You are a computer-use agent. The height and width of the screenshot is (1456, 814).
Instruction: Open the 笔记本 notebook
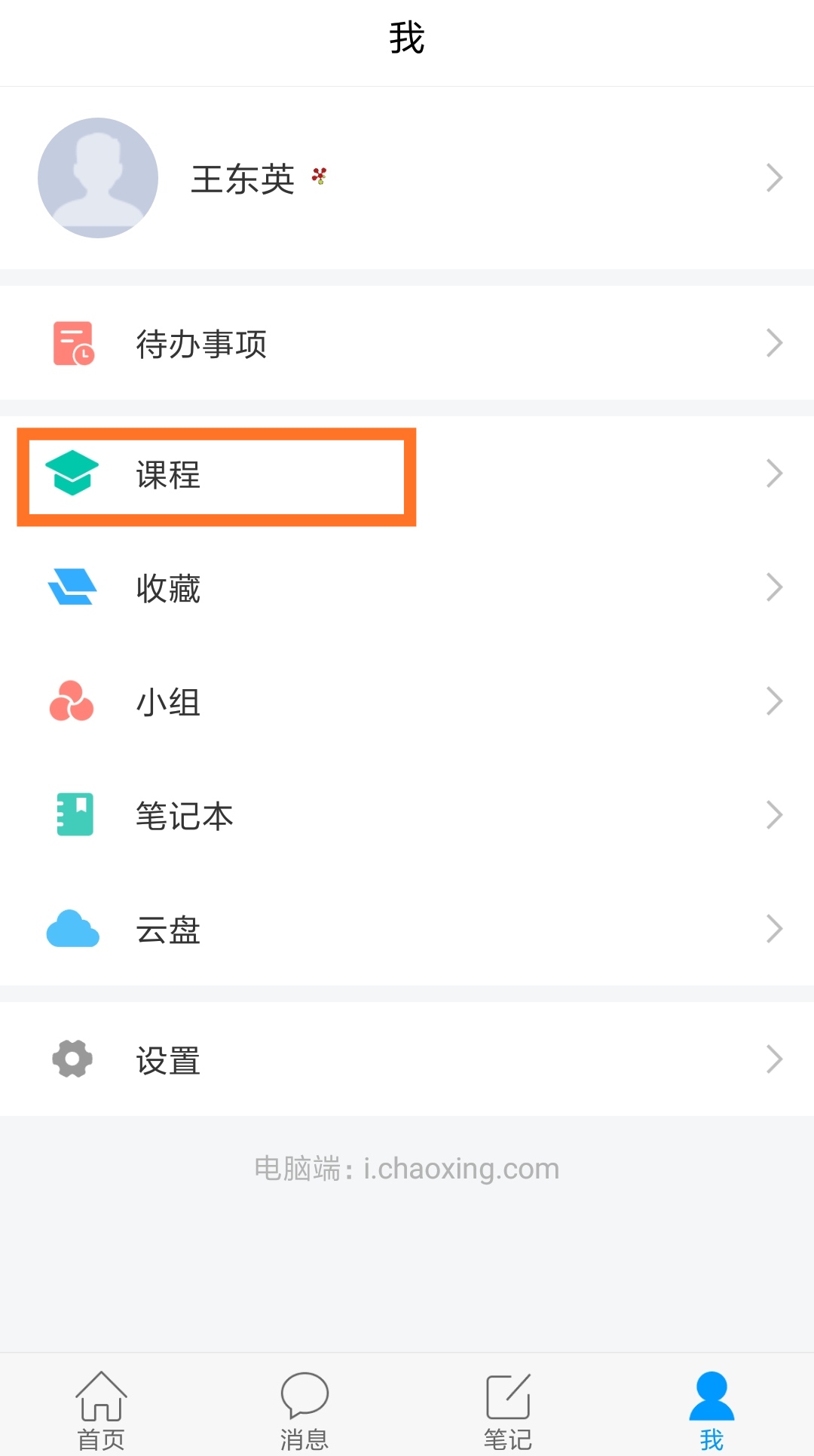[407, 816]
